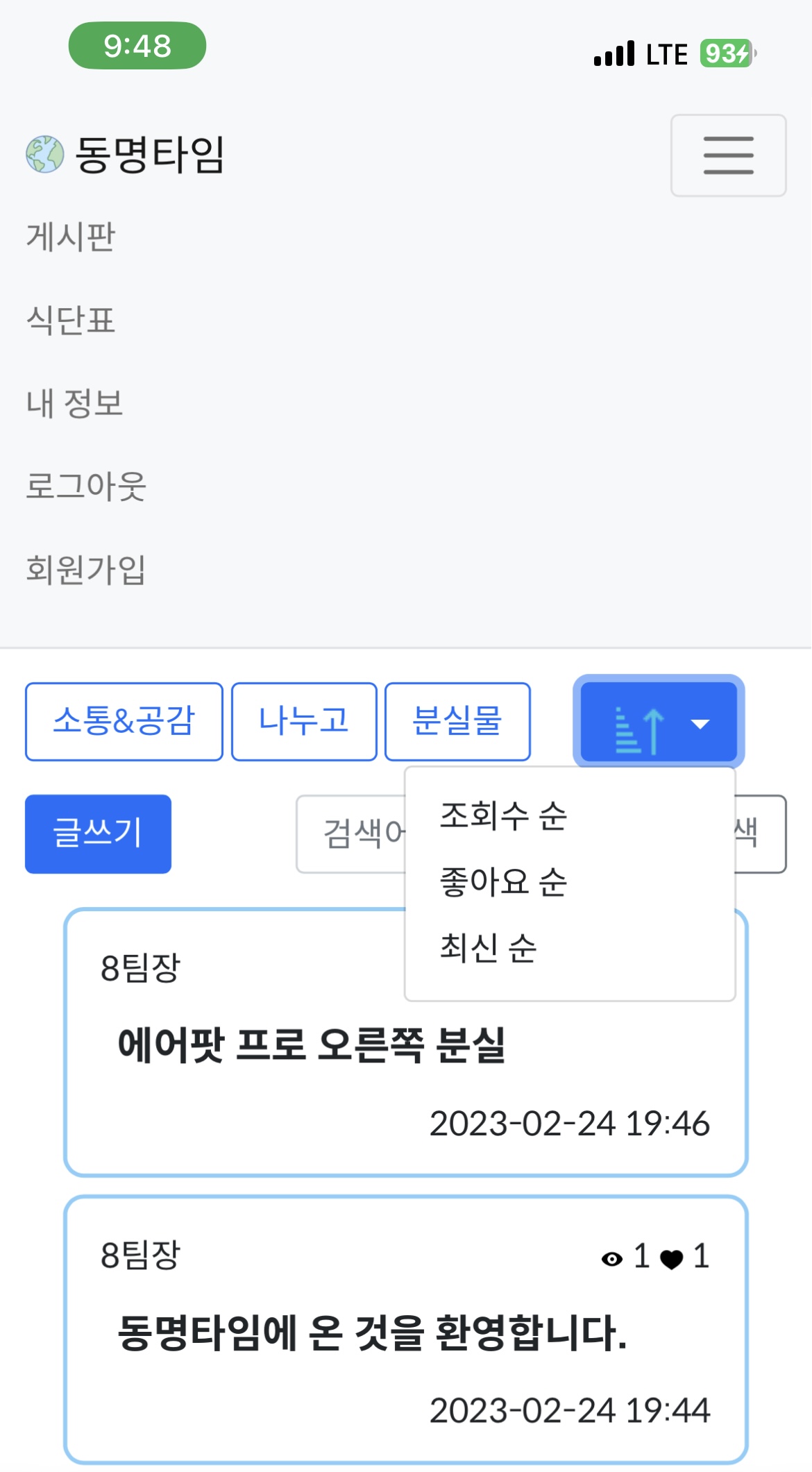Tap 글쓰기 to write a post
812x1472 pixels.
98,834
